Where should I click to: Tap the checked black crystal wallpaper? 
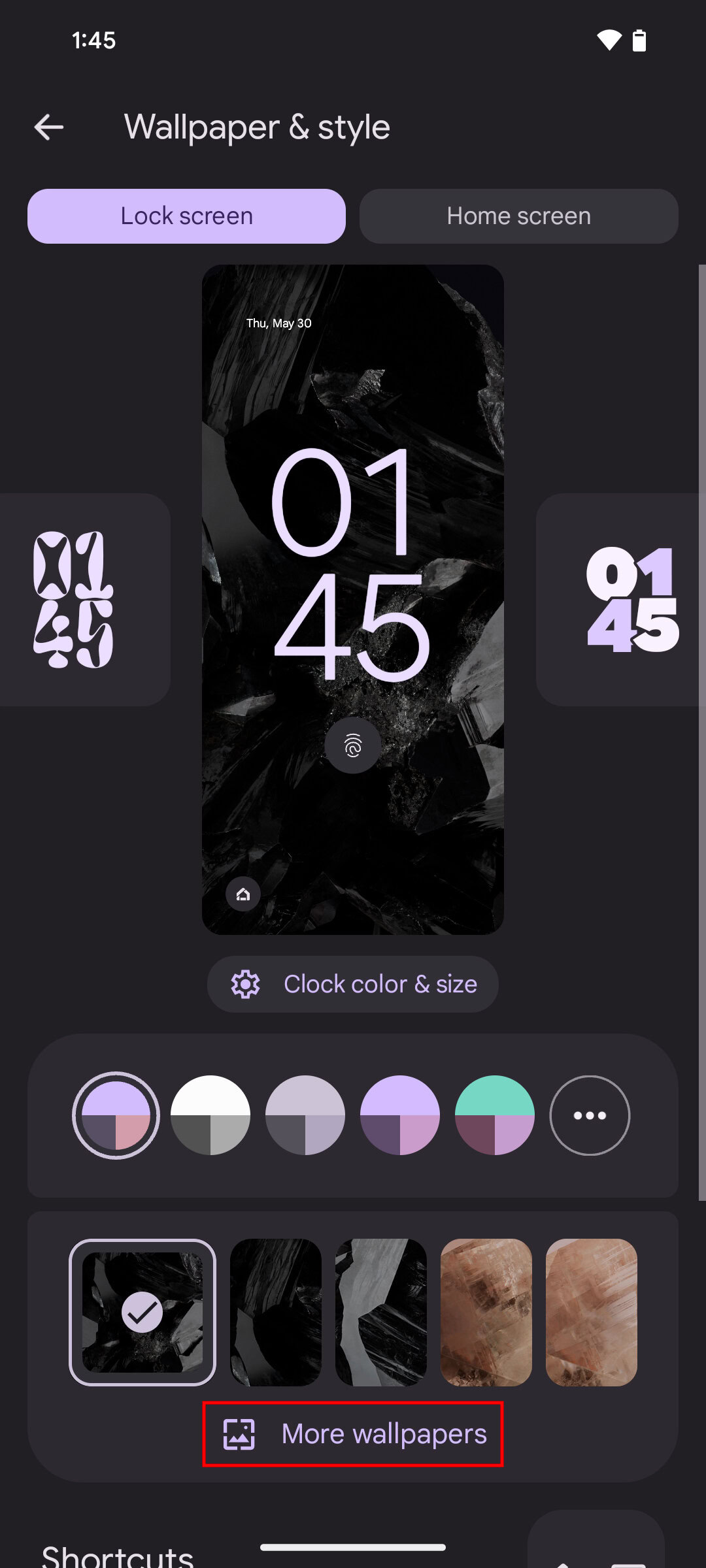[x=143, y=1312]
